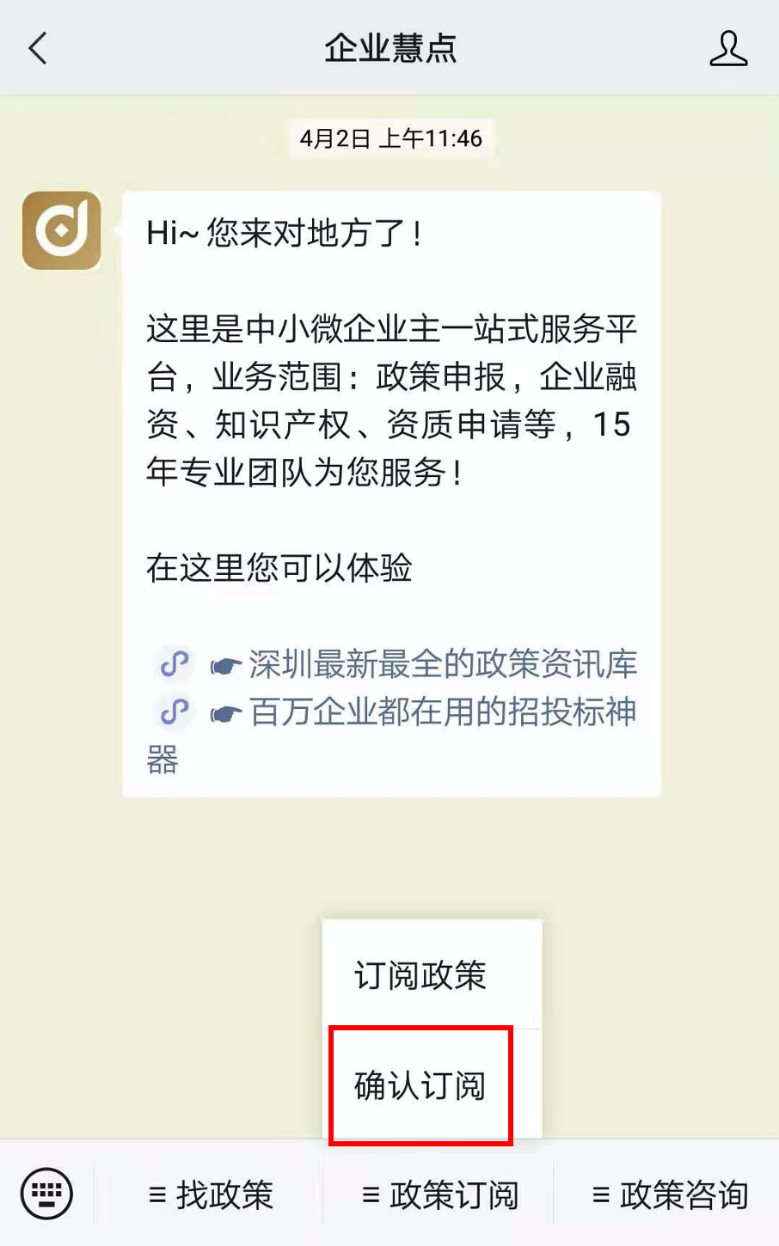Image resolution: width=779 pixels, height=1246 pixels.
Task: Select 订阅政策 in the popup menu
Action: 421,975
